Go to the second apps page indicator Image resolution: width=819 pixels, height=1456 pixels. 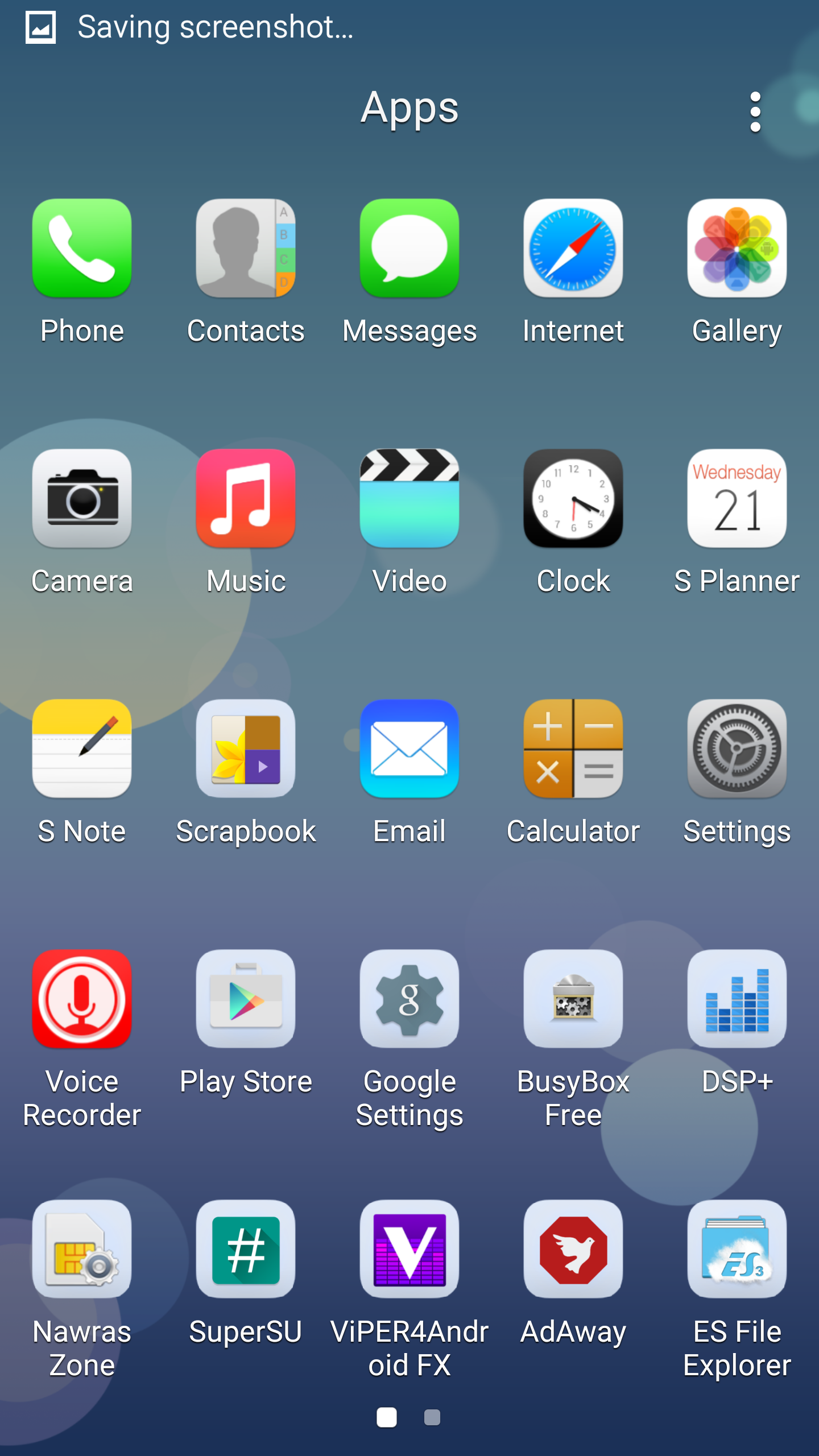(x=432, y=1417)
